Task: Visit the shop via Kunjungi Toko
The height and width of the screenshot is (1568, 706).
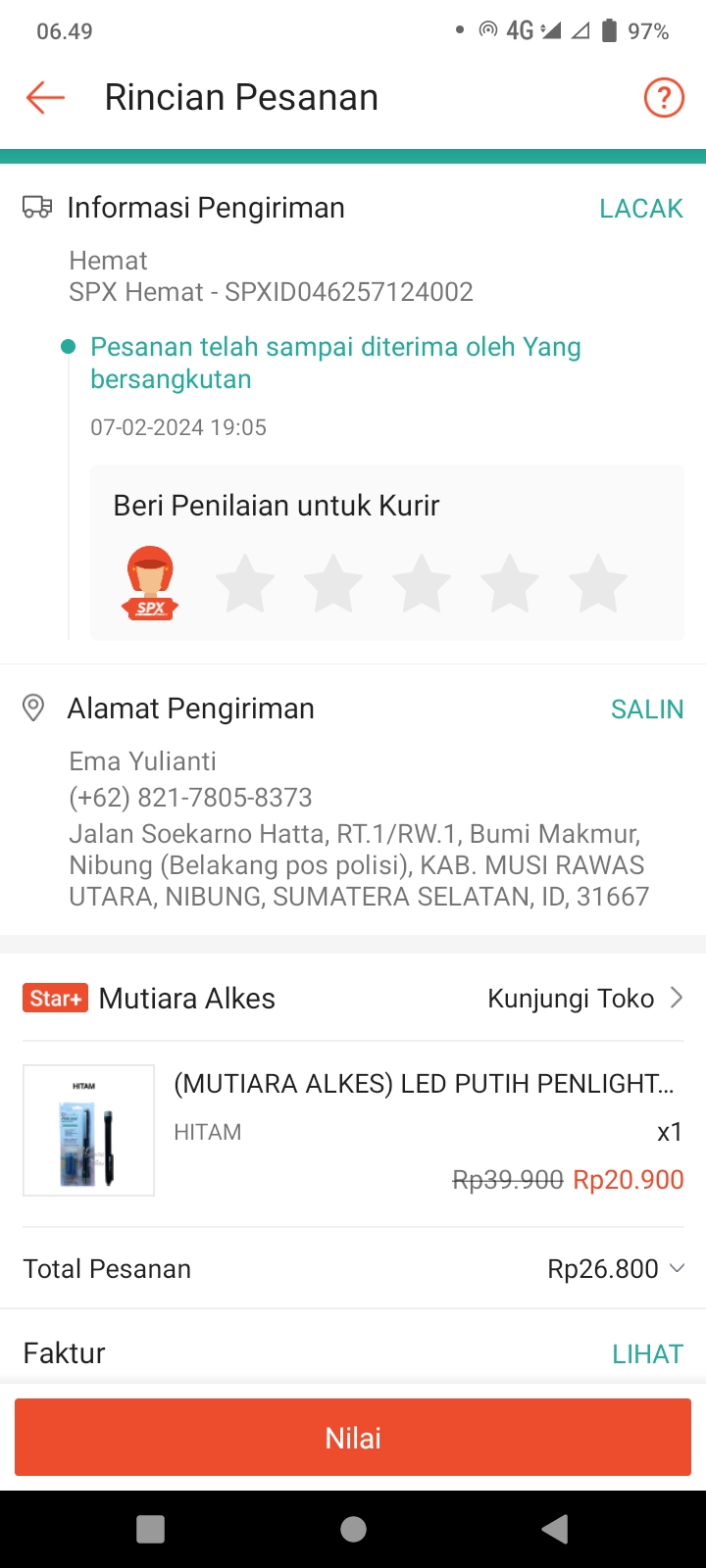Action: (x=585, y=999)
